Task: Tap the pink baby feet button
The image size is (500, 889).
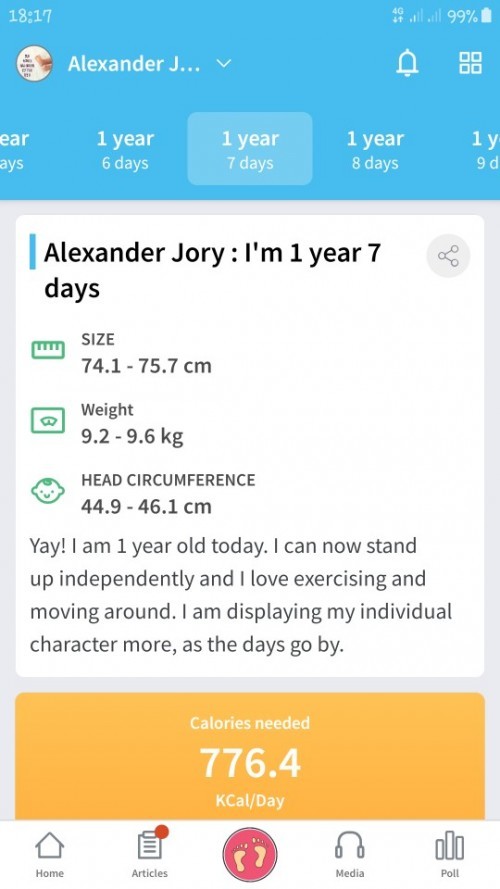Action: click(x=250, y=854)
